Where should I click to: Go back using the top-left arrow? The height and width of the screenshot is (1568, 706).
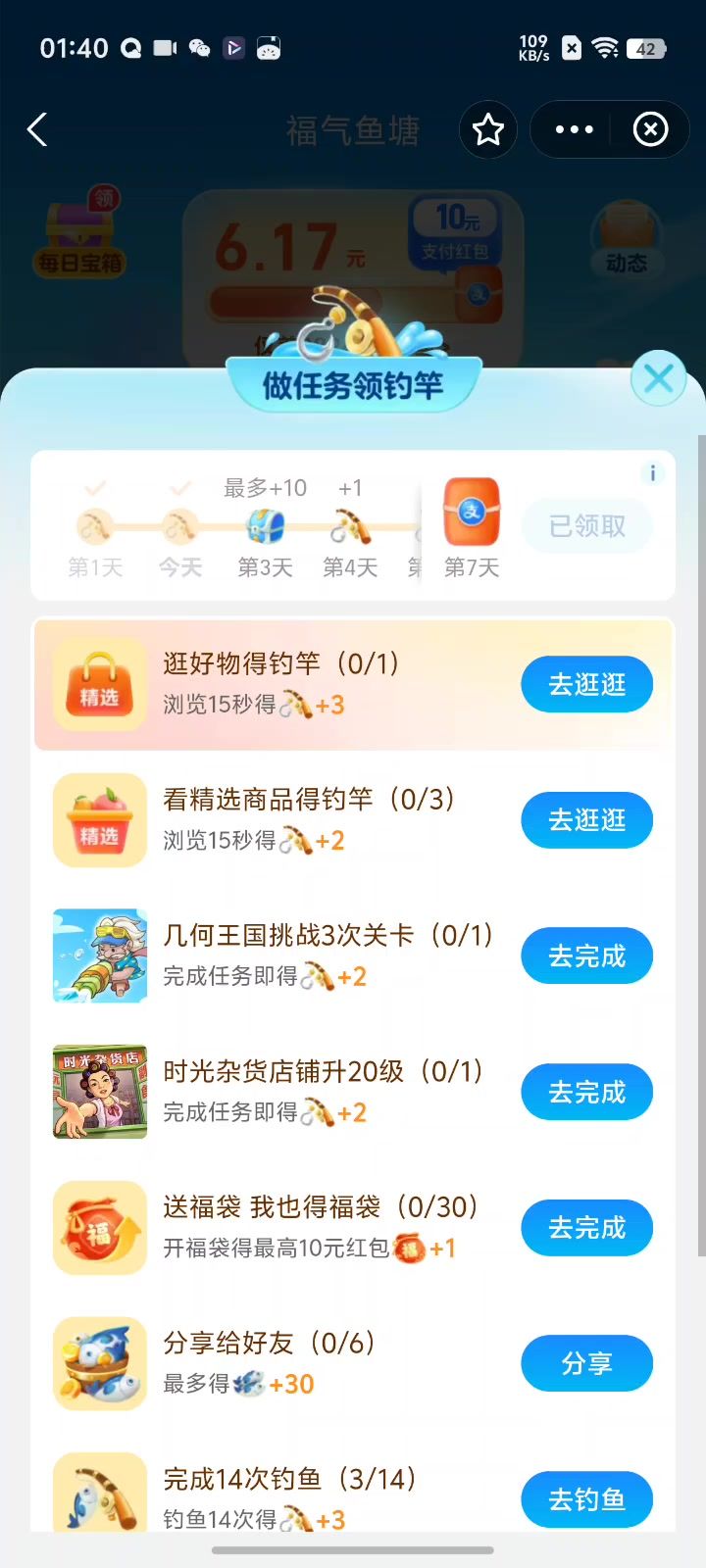37,129
